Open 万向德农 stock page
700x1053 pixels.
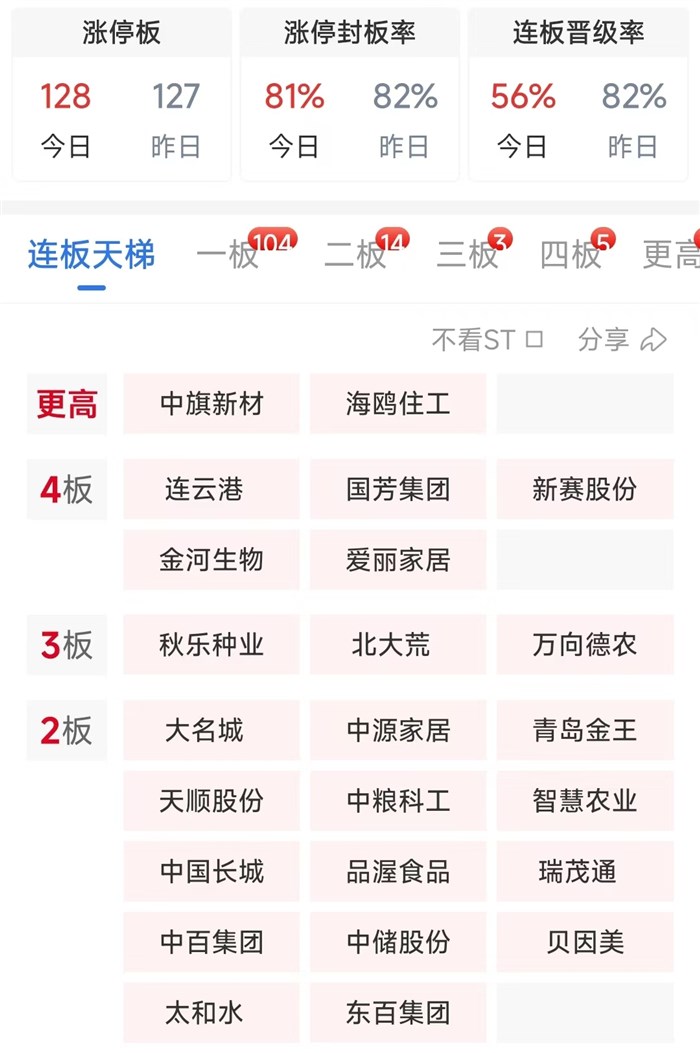coord(584,645)
